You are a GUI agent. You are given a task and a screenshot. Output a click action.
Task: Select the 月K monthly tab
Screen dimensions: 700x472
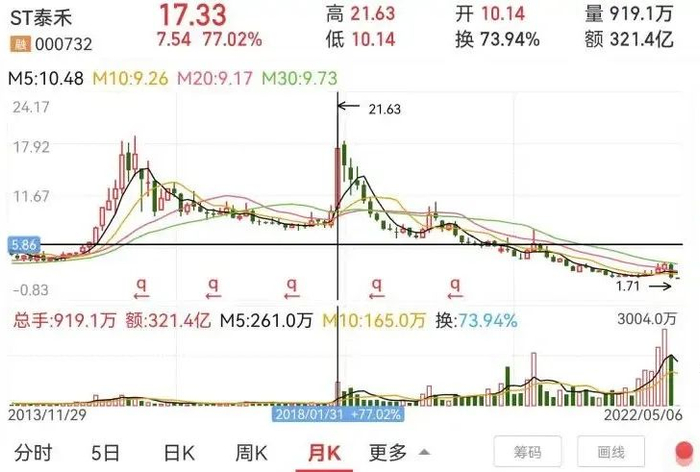click(x=325, y=453)
